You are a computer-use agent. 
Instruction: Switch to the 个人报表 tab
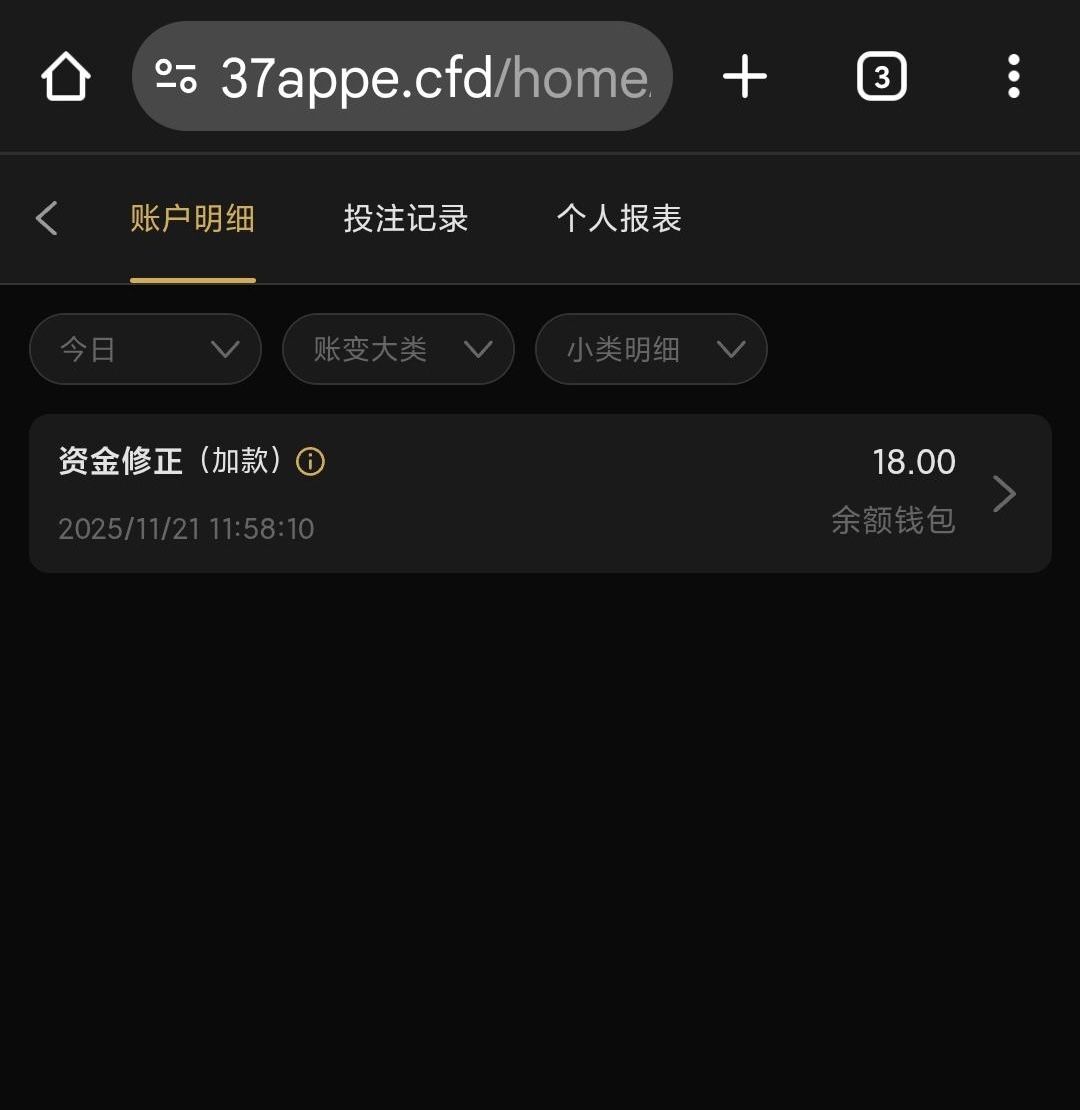coord(619,218)
